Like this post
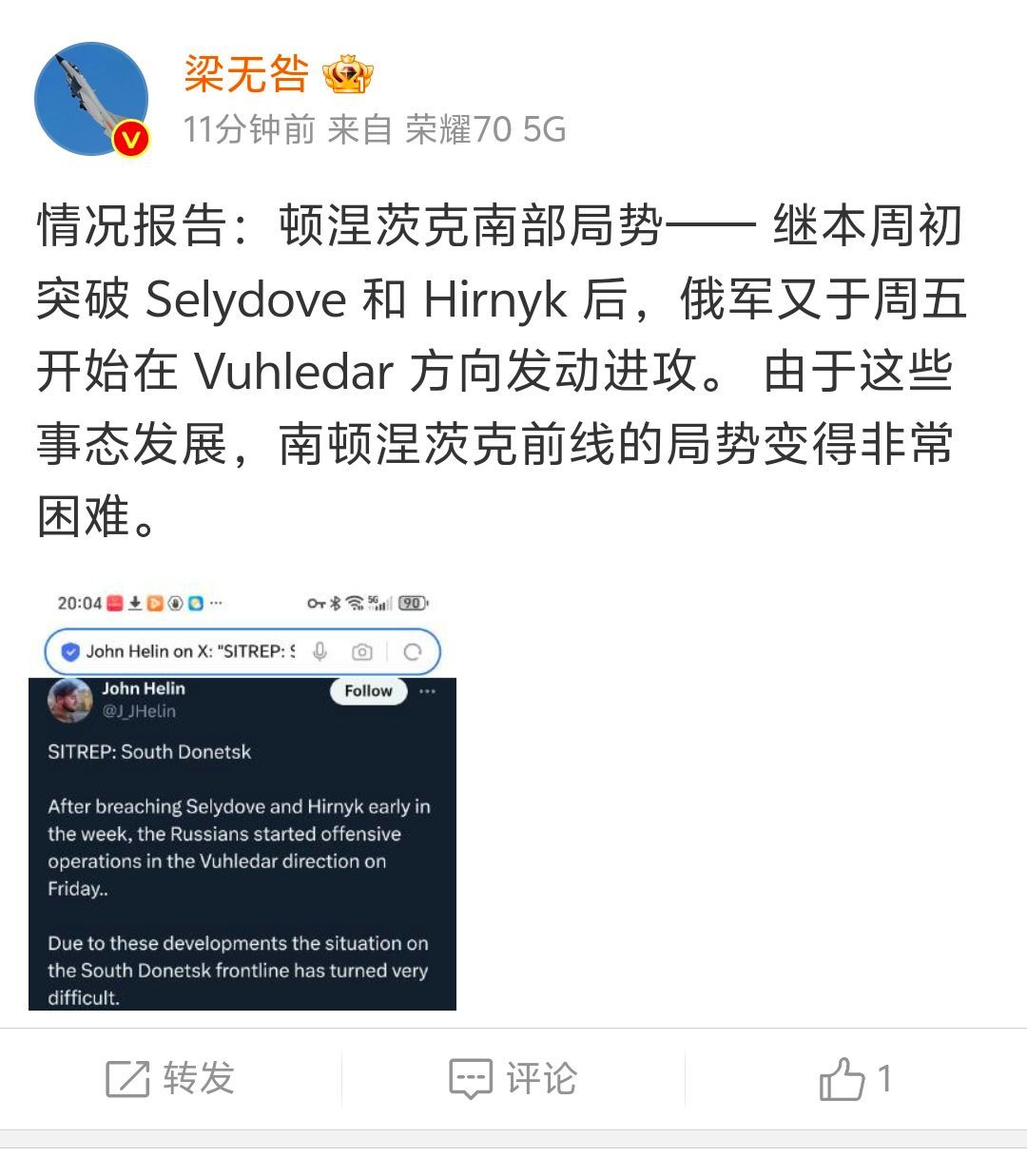 coord(854,1079)
